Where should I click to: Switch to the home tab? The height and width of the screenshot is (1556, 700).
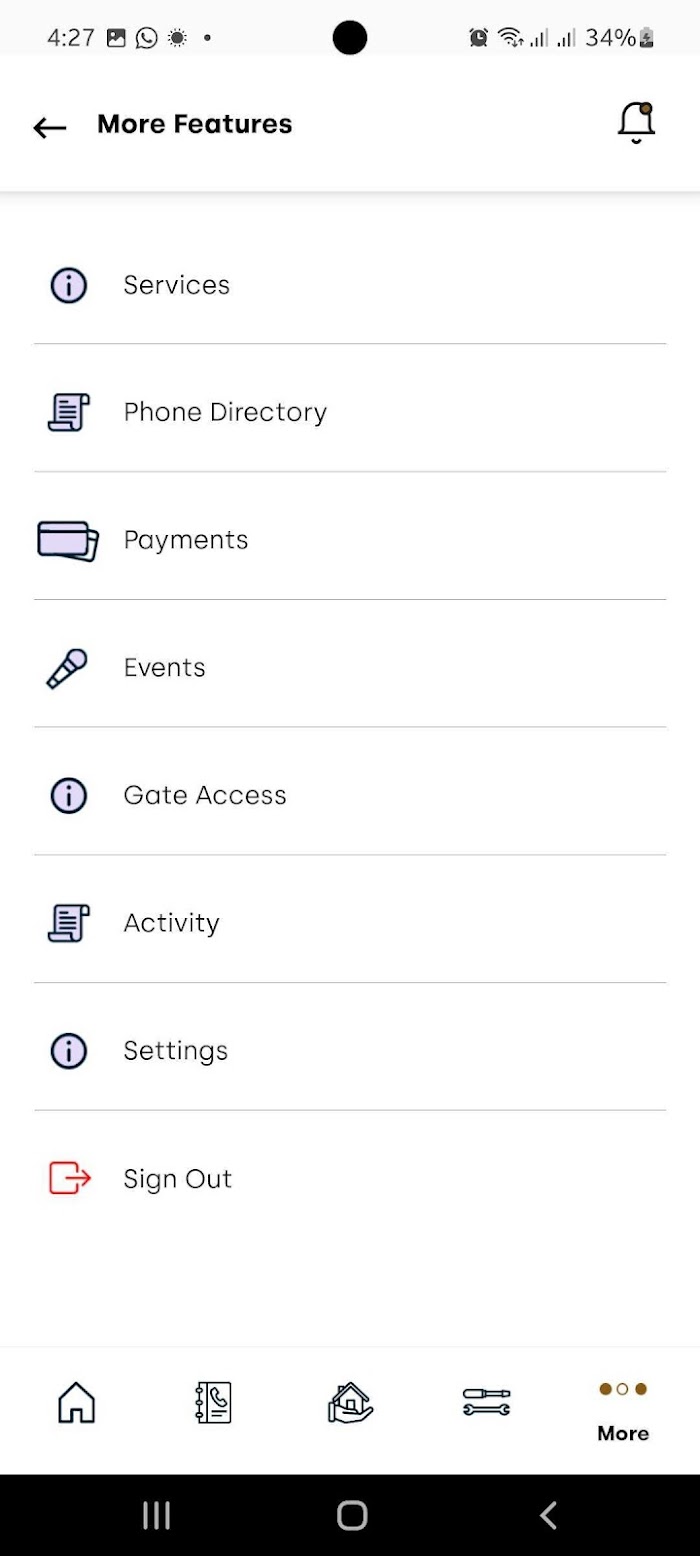click(x=77, y=1402)
